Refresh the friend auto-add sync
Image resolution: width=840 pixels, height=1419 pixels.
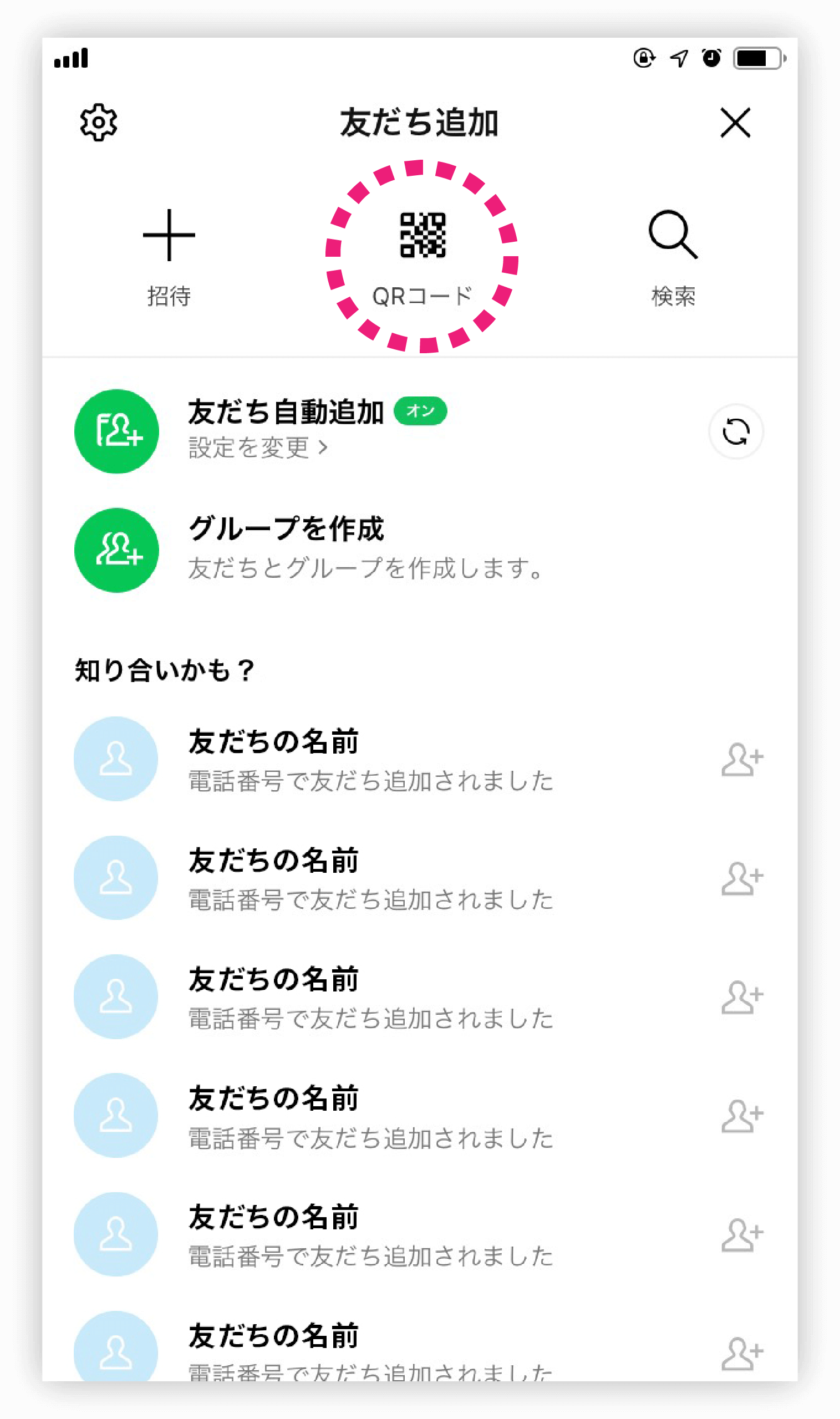[x=736, y=432]
